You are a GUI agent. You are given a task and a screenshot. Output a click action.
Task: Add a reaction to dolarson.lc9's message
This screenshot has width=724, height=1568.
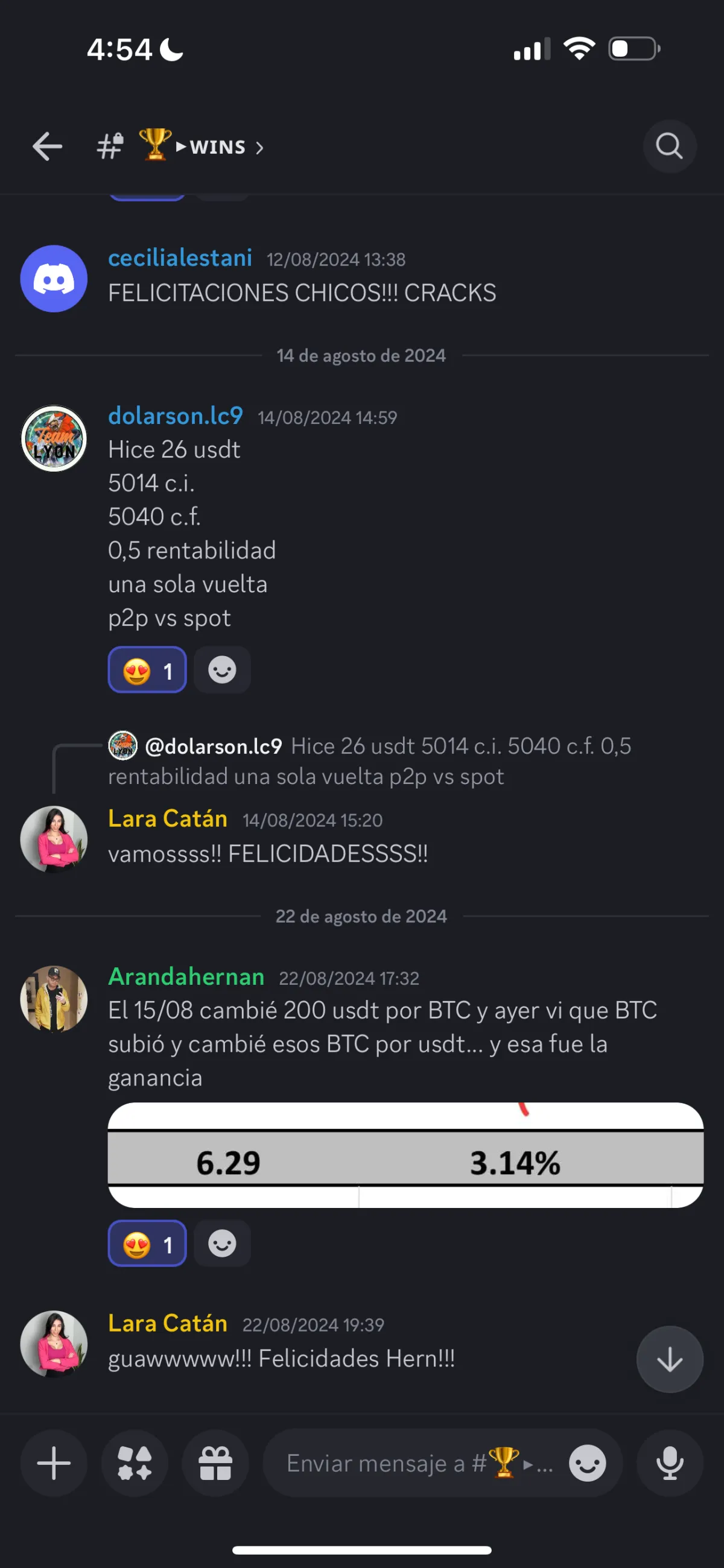pos(222,669)
